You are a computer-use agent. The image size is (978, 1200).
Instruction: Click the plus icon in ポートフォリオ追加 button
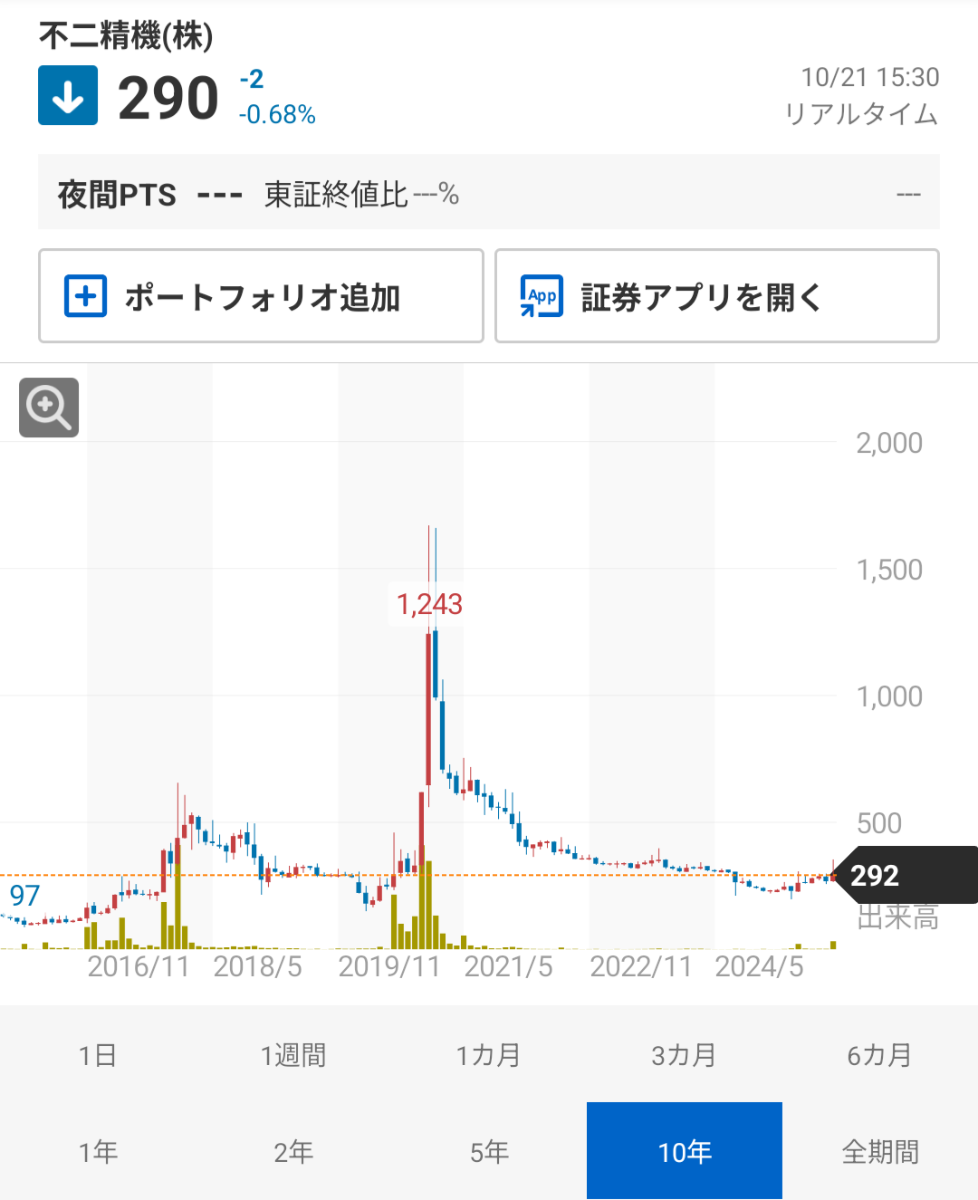click(86, 296)
